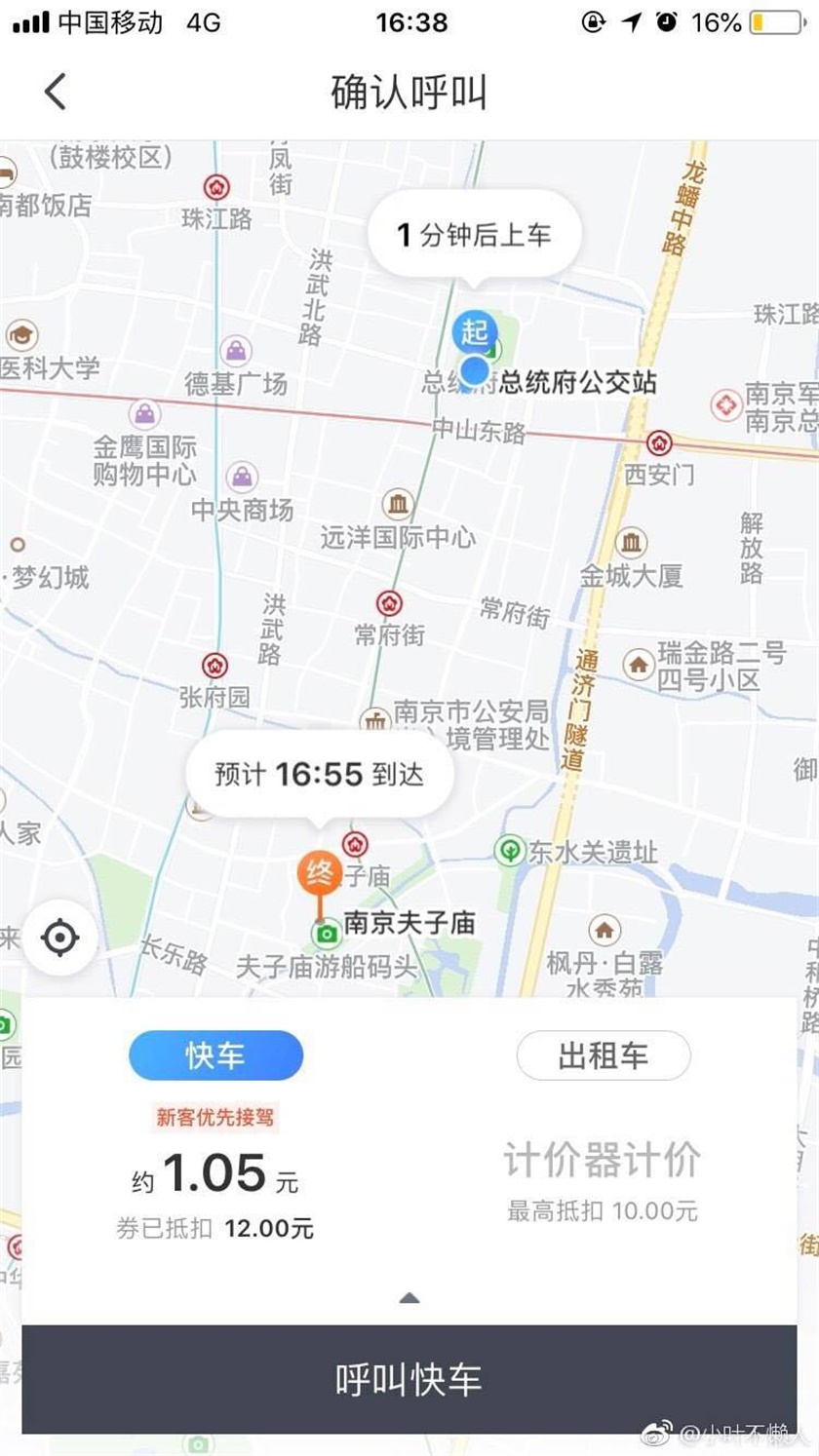Tap the 终 destination marker
Screen dimensions: 819x1456
pyautogui.click(x=319, y=874)
